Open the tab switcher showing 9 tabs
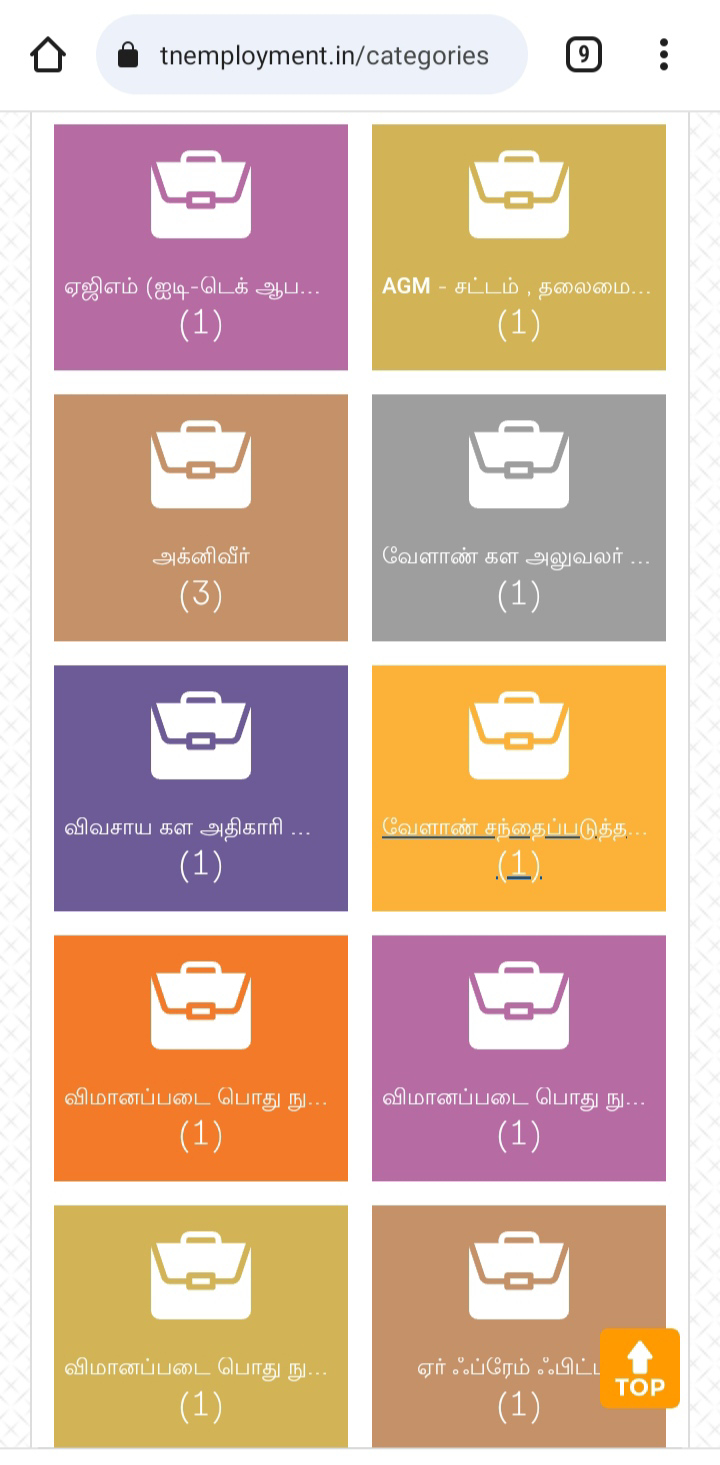 [x=583, y=55]
